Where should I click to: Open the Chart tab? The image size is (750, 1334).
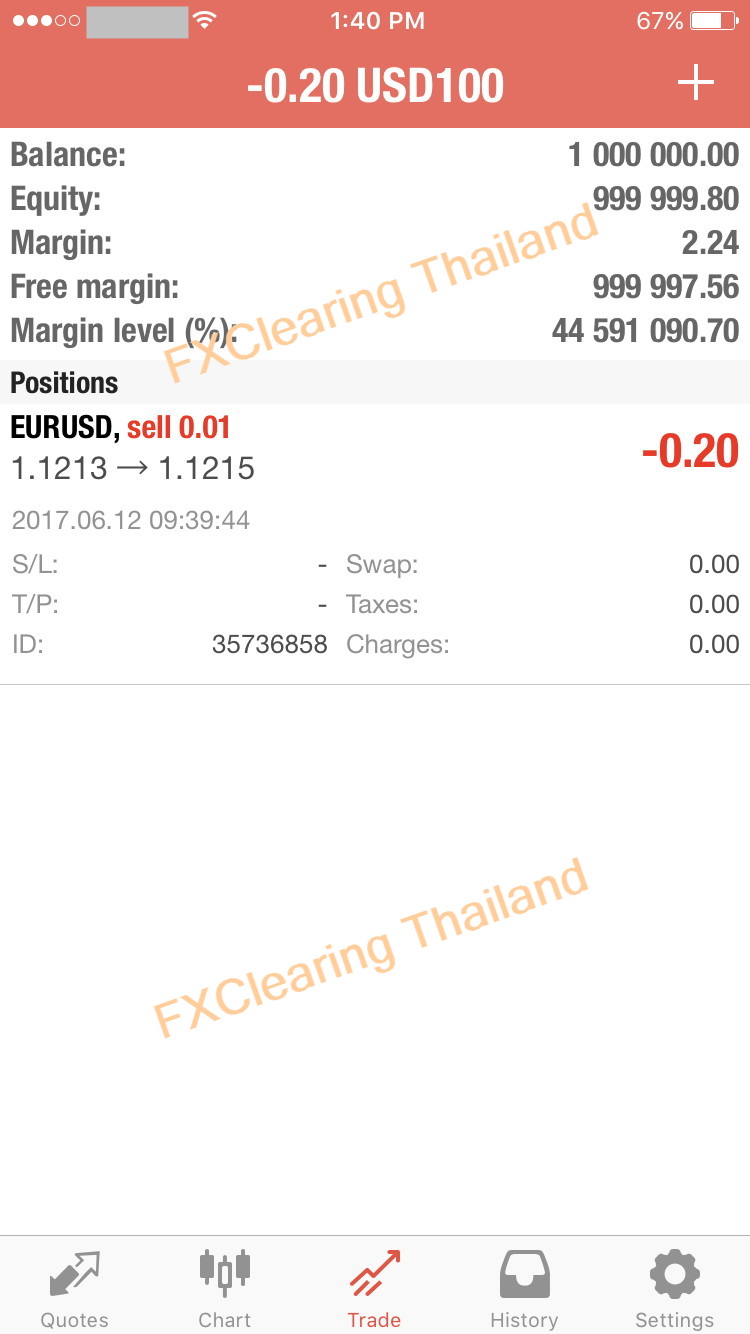(x=225, y=1286)
